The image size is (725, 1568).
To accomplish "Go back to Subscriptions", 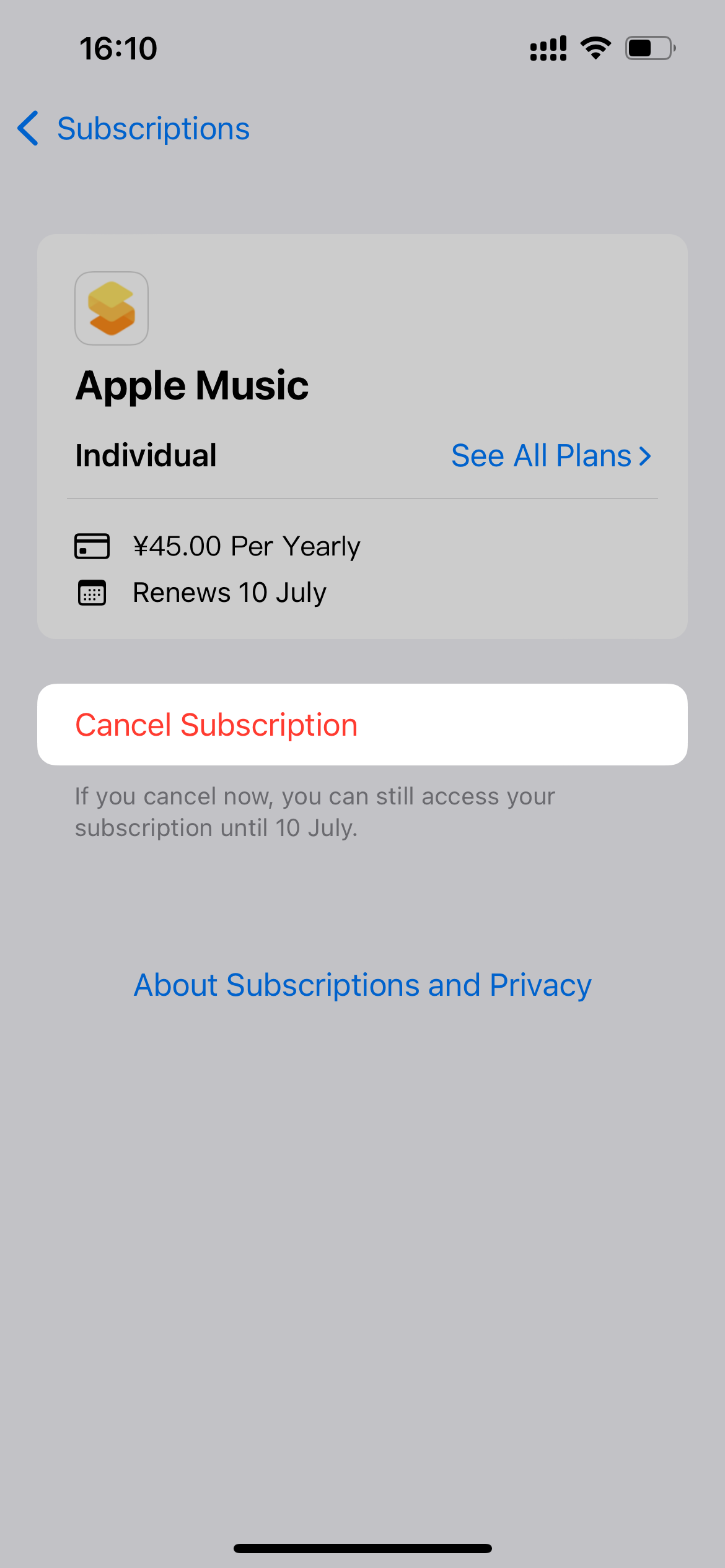I will (x=134, y=129).
